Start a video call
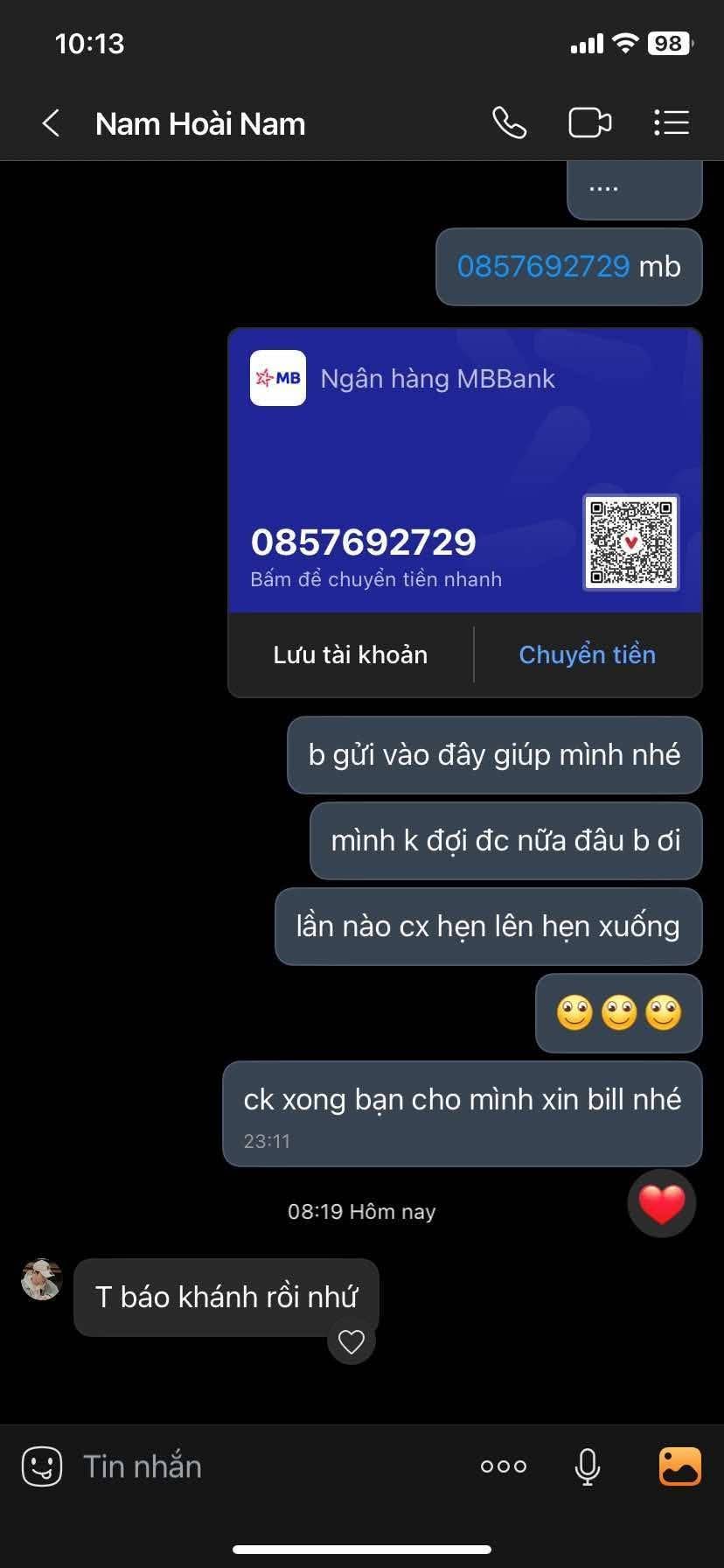Screen dimensions: 724x1568 pyautogui.click(x=589, y=123)
